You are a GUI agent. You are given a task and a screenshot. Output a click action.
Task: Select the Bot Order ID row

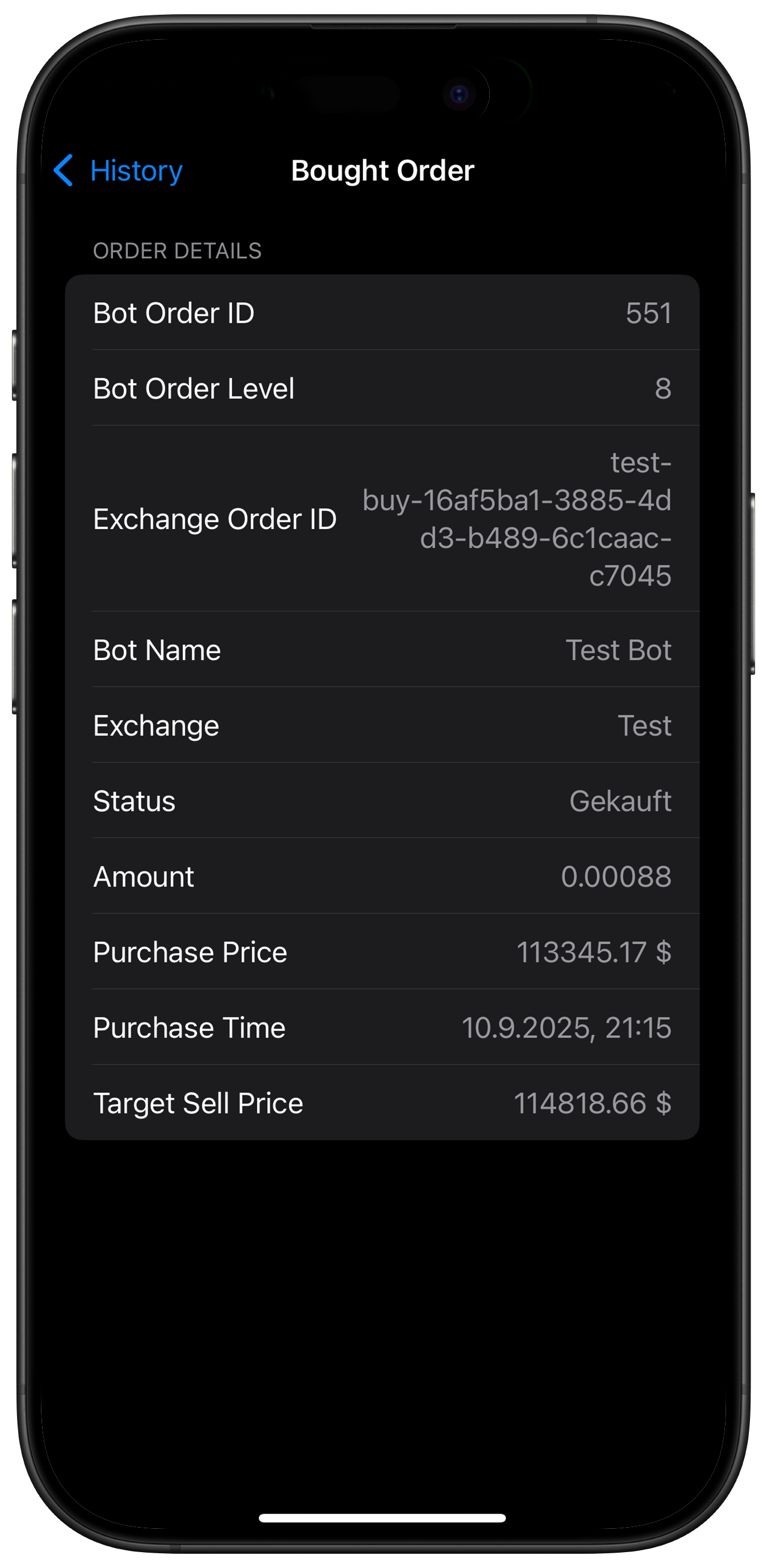point(383,314)
